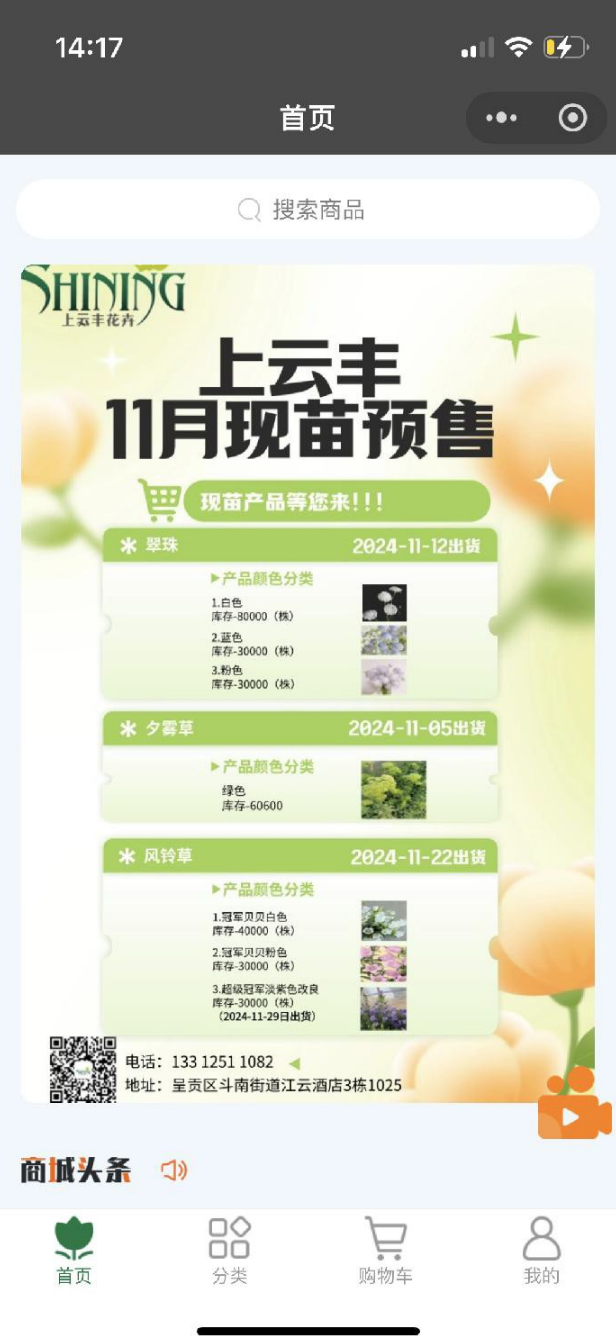Open the 商城头条 announcement speaker
The width and height of the screenshot is (616, 1336).
[x=174, y=1169]
